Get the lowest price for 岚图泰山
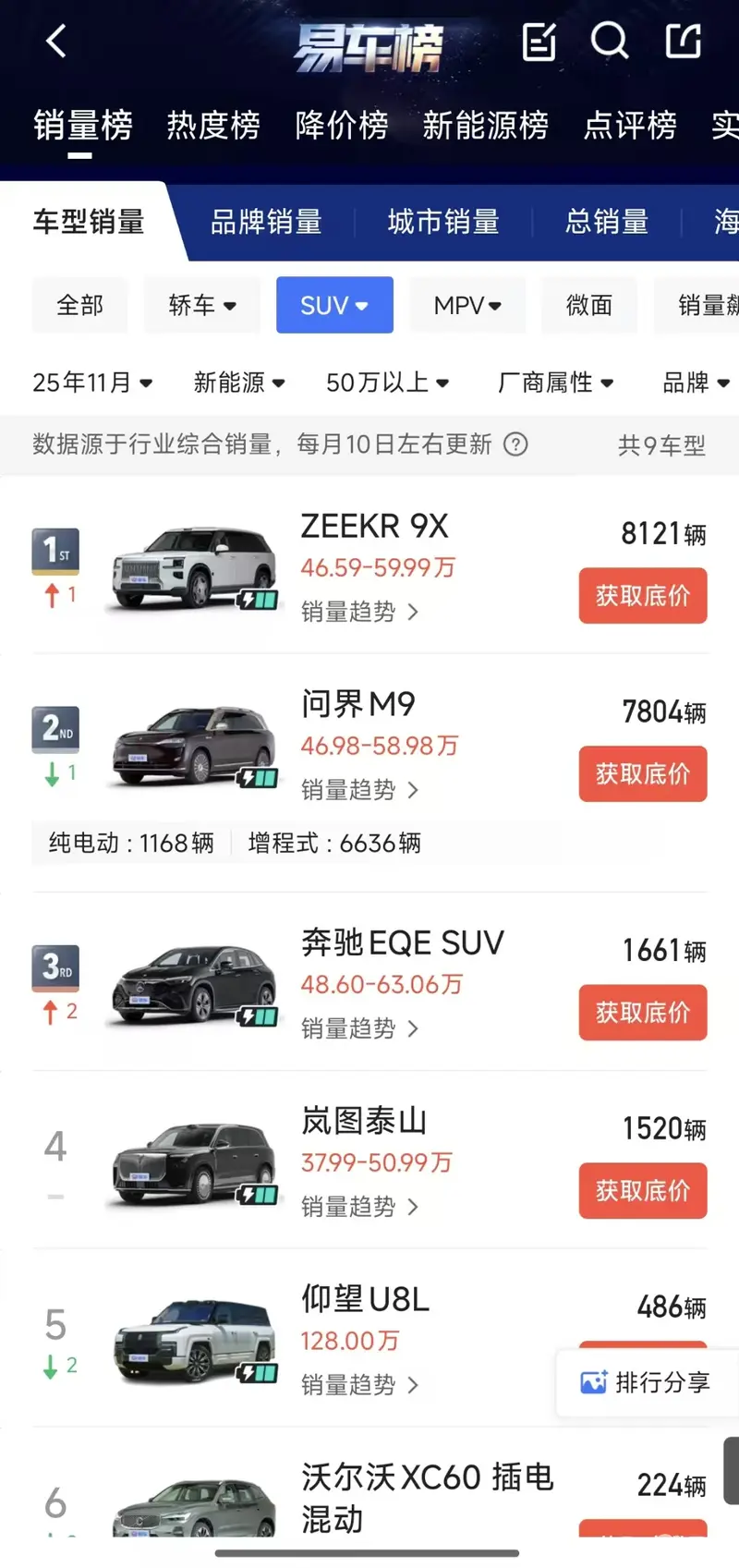 click(x=643, y=1191)
